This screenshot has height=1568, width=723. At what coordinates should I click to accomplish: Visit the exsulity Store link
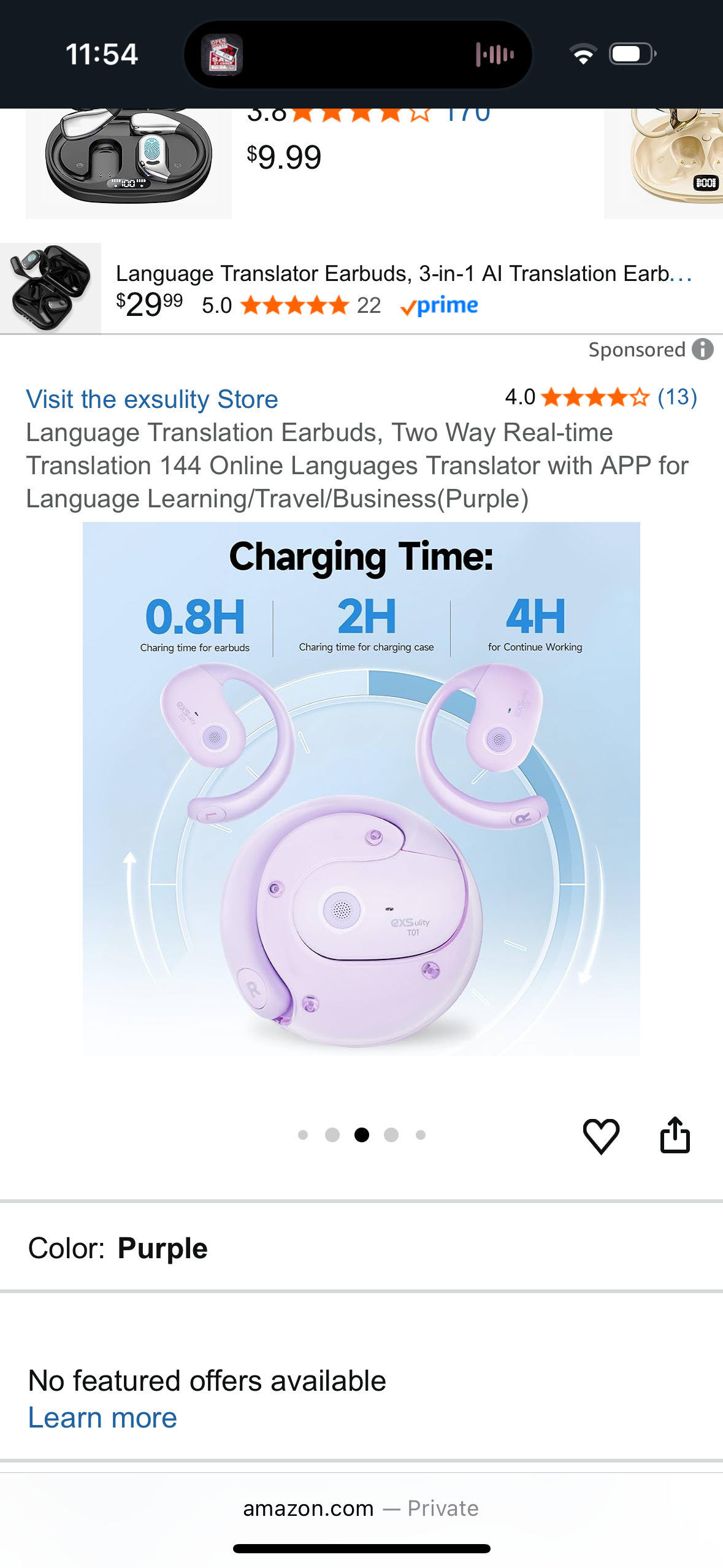point(152,399)
